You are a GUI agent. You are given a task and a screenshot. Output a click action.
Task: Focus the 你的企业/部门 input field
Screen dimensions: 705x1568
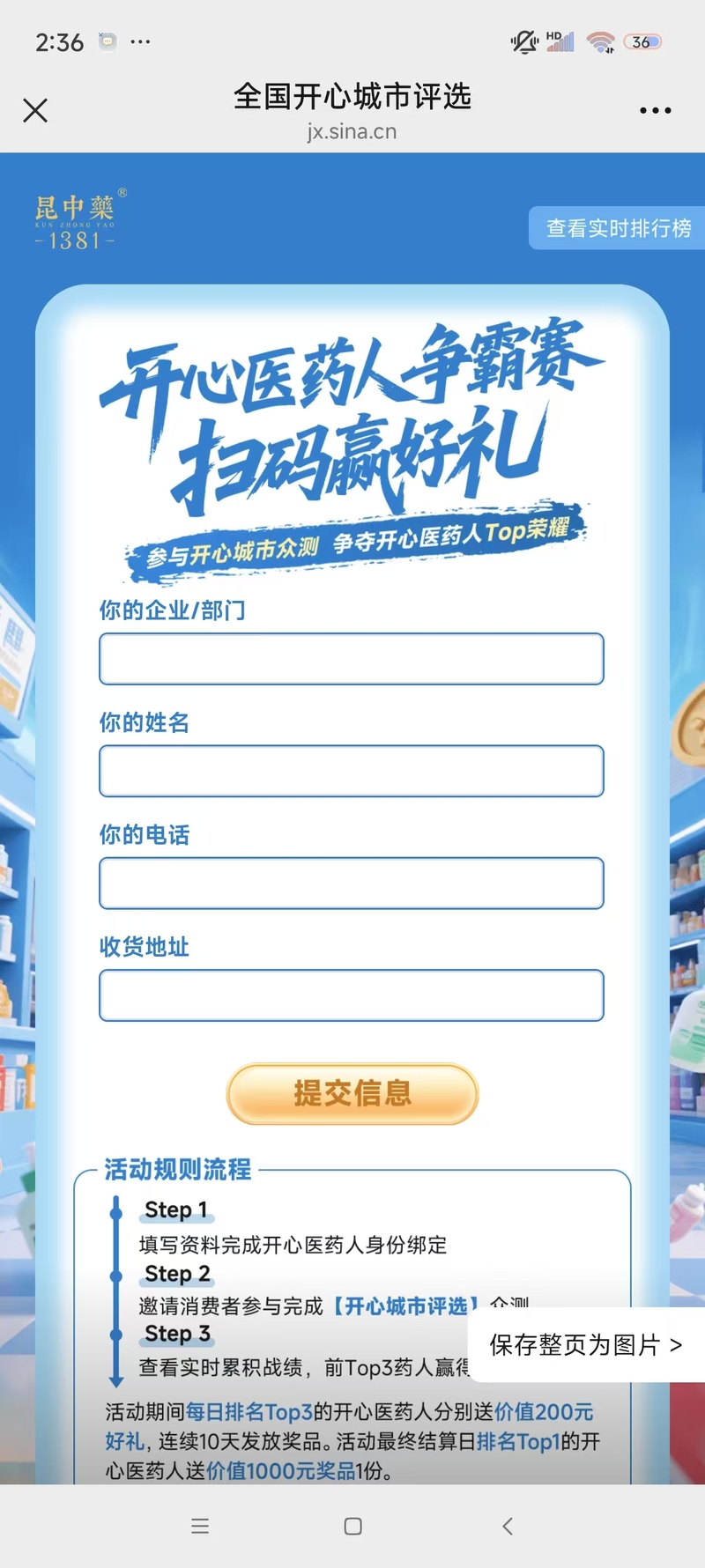tap(352, 659)
